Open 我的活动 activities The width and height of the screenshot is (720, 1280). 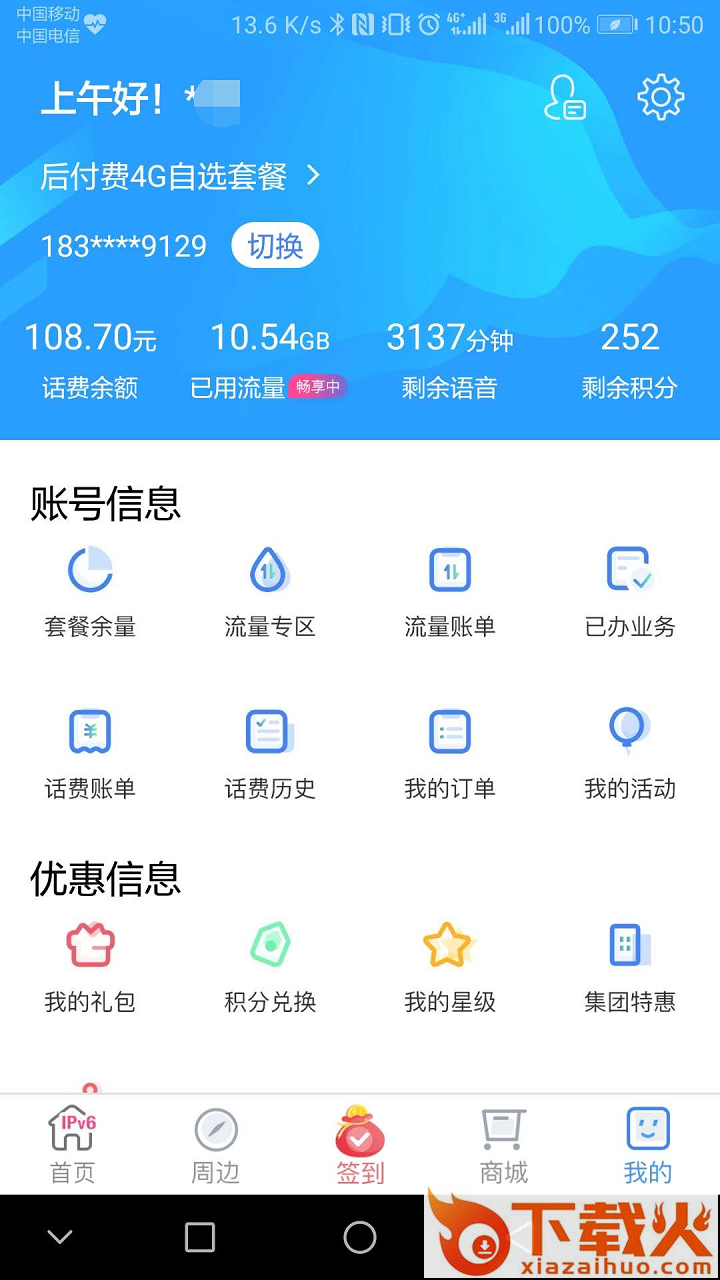pyautogui.click(x=630, y=754)
